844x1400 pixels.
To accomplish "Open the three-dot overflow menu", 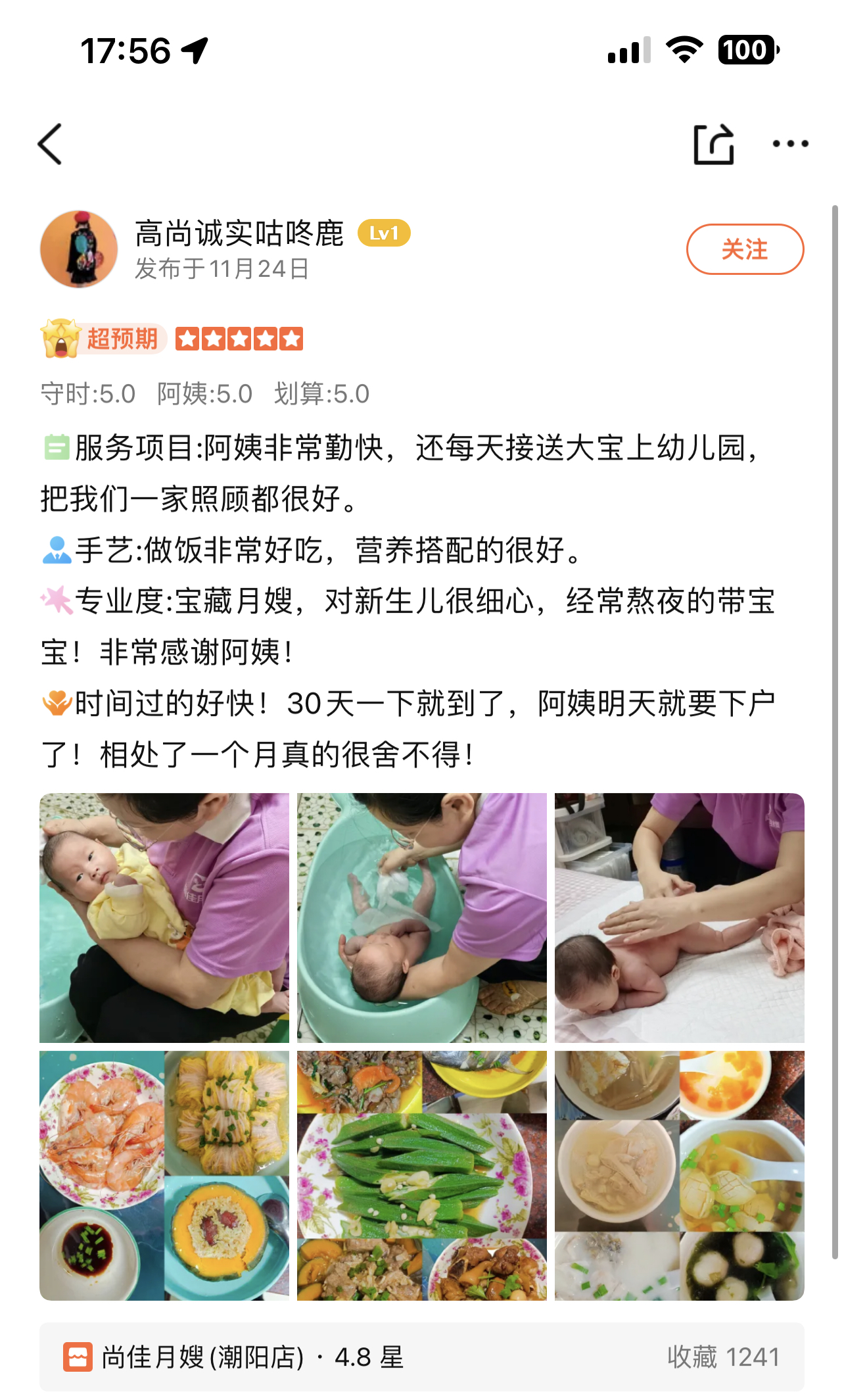I will pyautogui.click(x=790, y=144).
